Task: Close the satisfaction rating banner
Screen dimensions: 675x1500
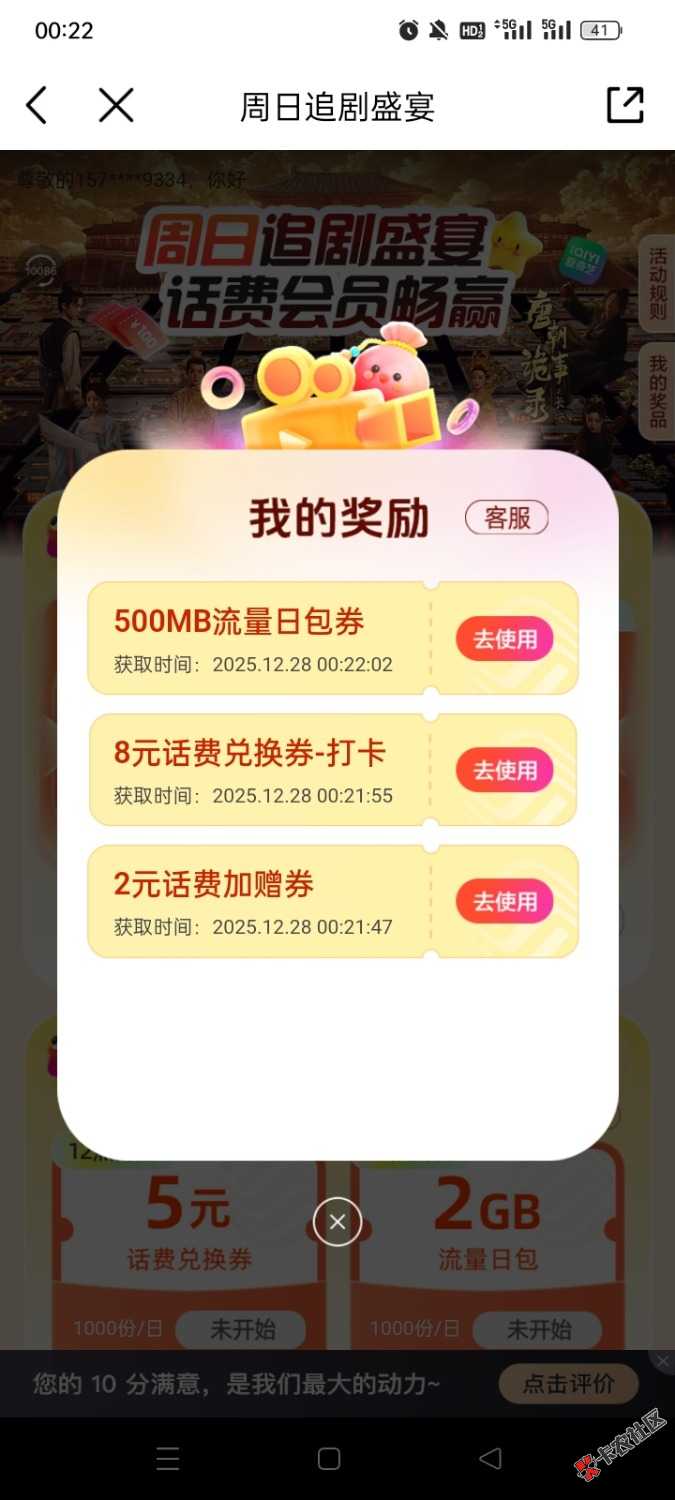Action: tap(662, 1360)
